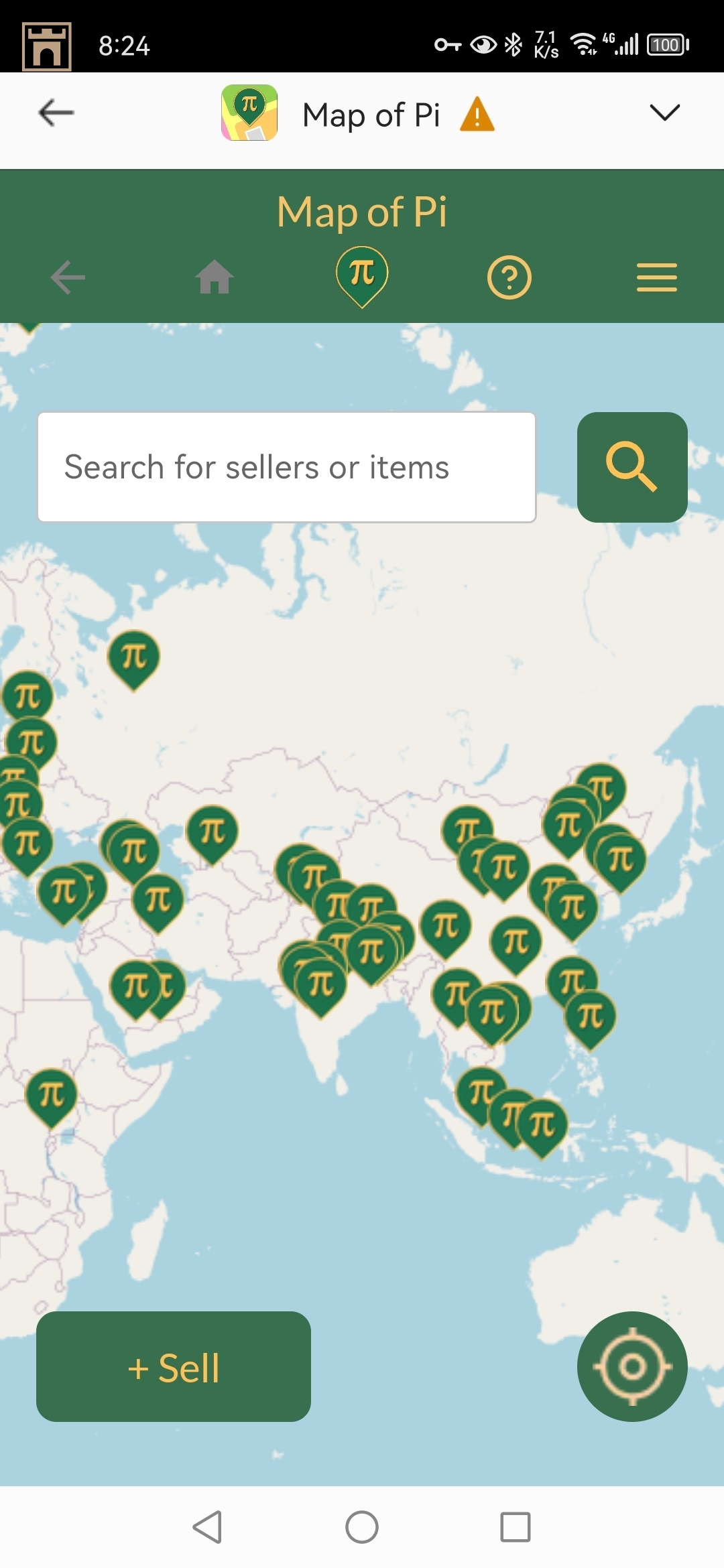The width and height of the screenshot is (724, 1568).
Task: Focus the search for sellers or items field
Action: pos(287,467)
